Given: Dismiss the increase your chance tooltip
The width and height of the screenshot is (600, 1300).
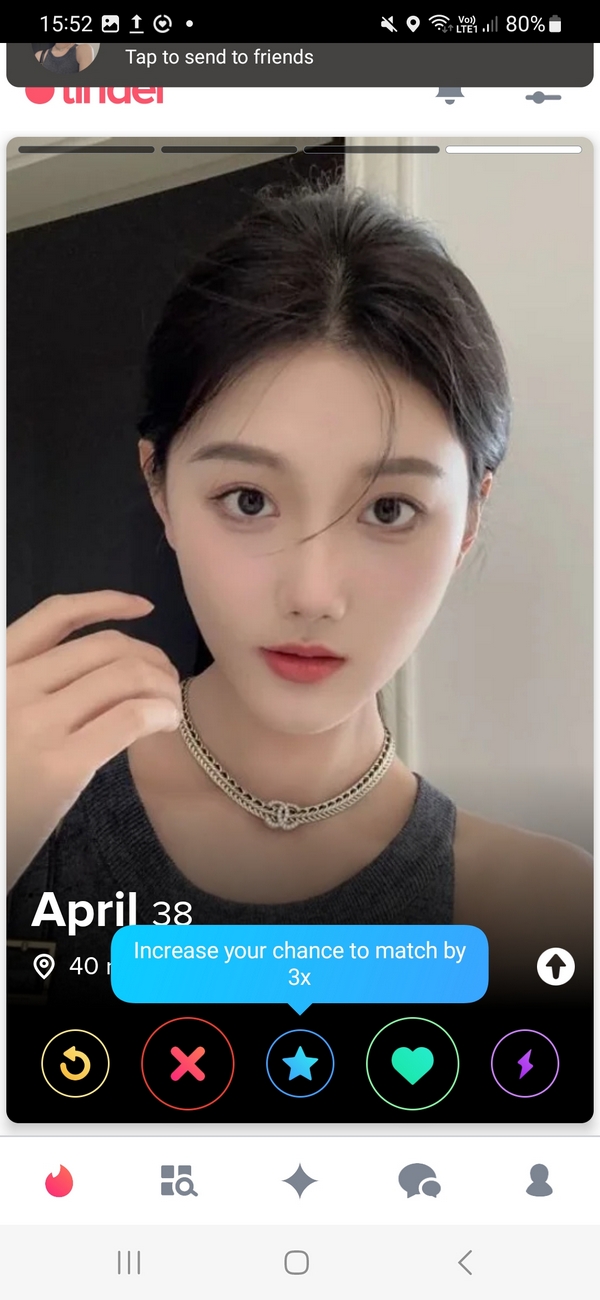Looking at the screenshot, I should point(300,964).
